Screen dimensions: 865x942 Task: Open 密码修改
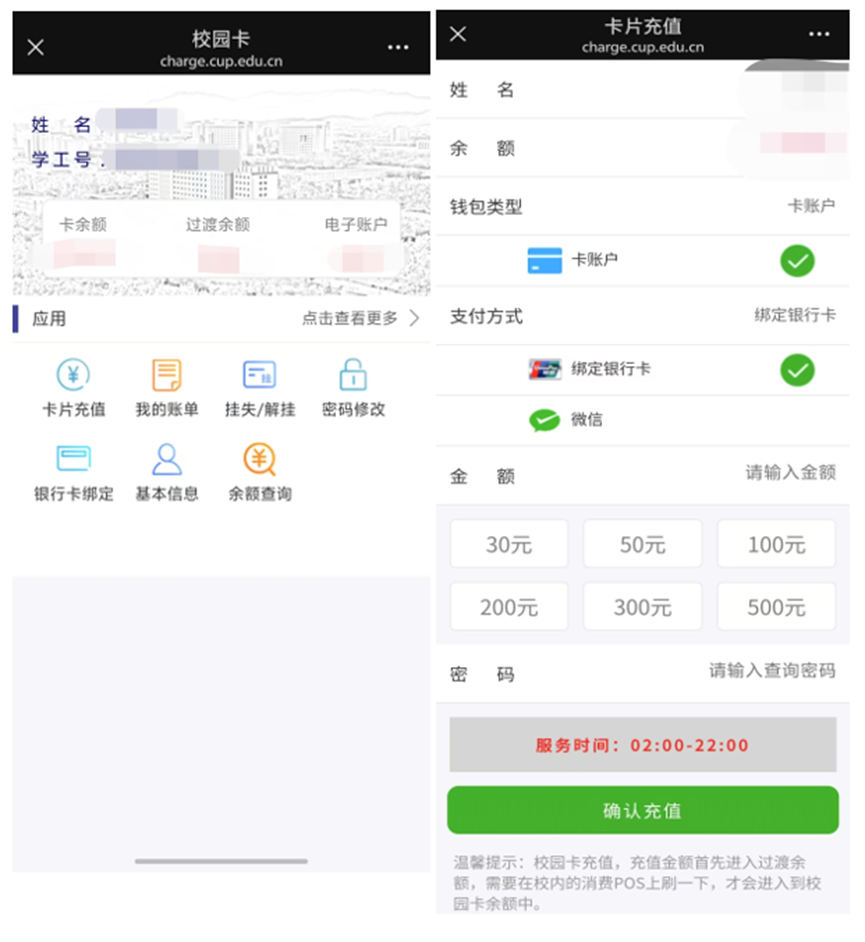[x=353, y=388]
